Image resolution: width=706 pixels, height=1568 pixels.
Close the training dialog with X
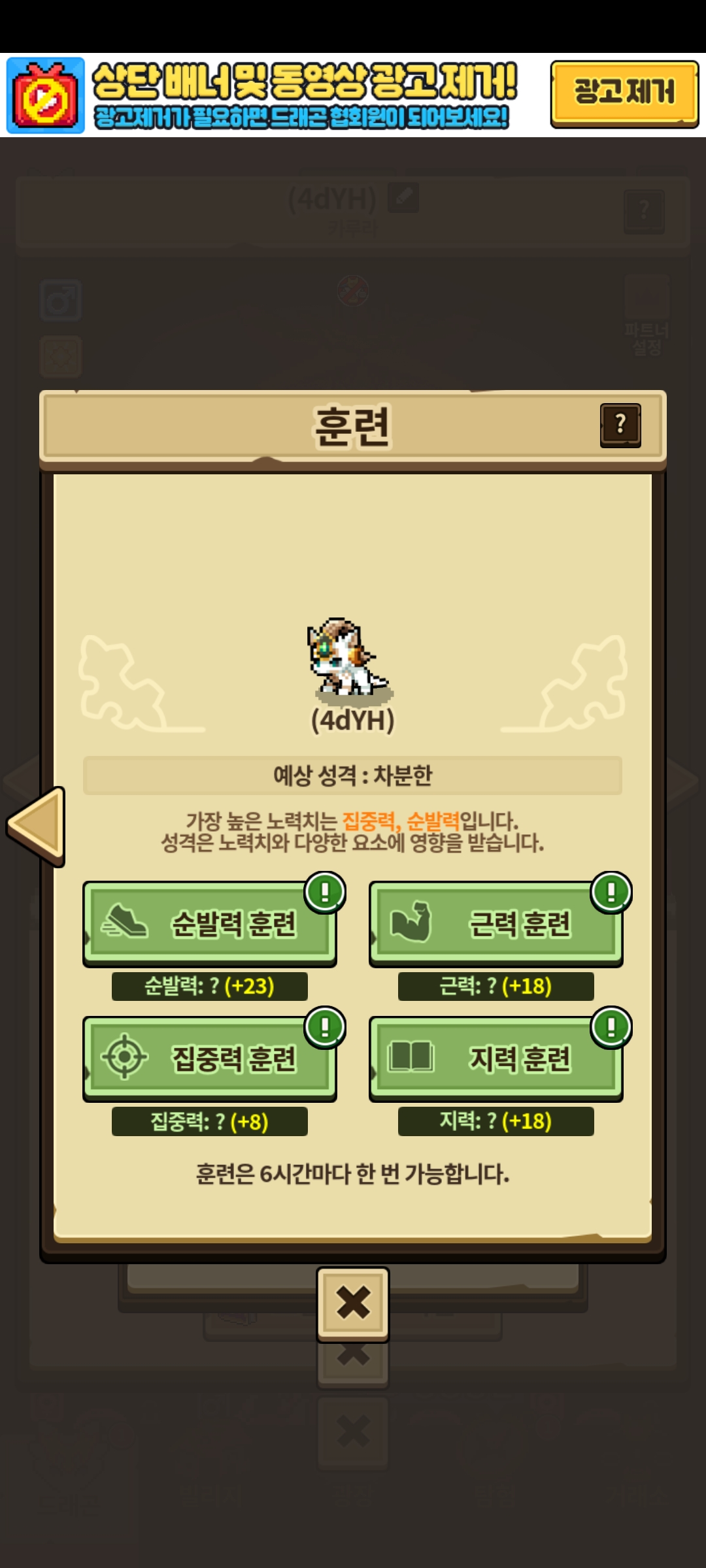353,1303
